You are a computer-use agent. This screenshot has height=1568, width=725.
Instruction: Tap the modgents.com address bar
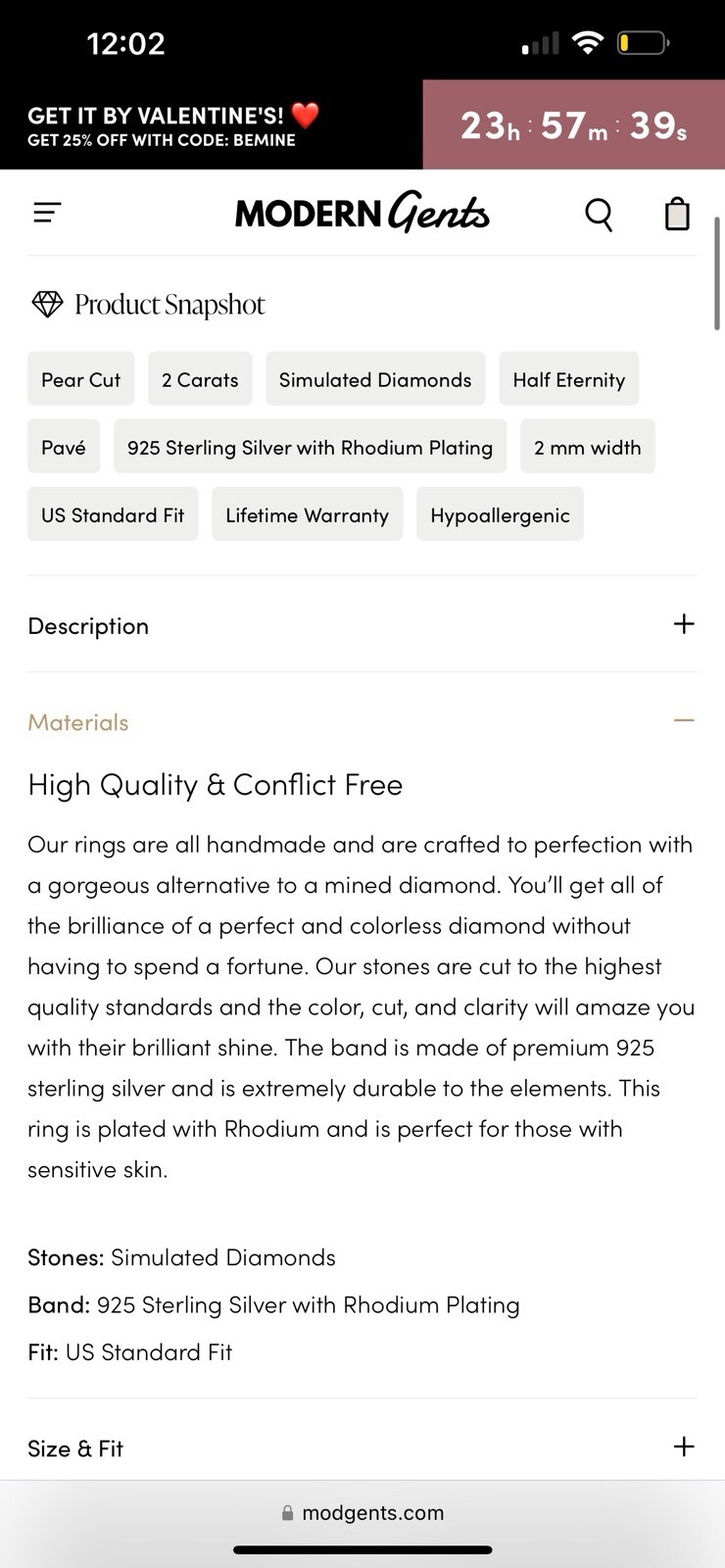tap(362, 1512)
